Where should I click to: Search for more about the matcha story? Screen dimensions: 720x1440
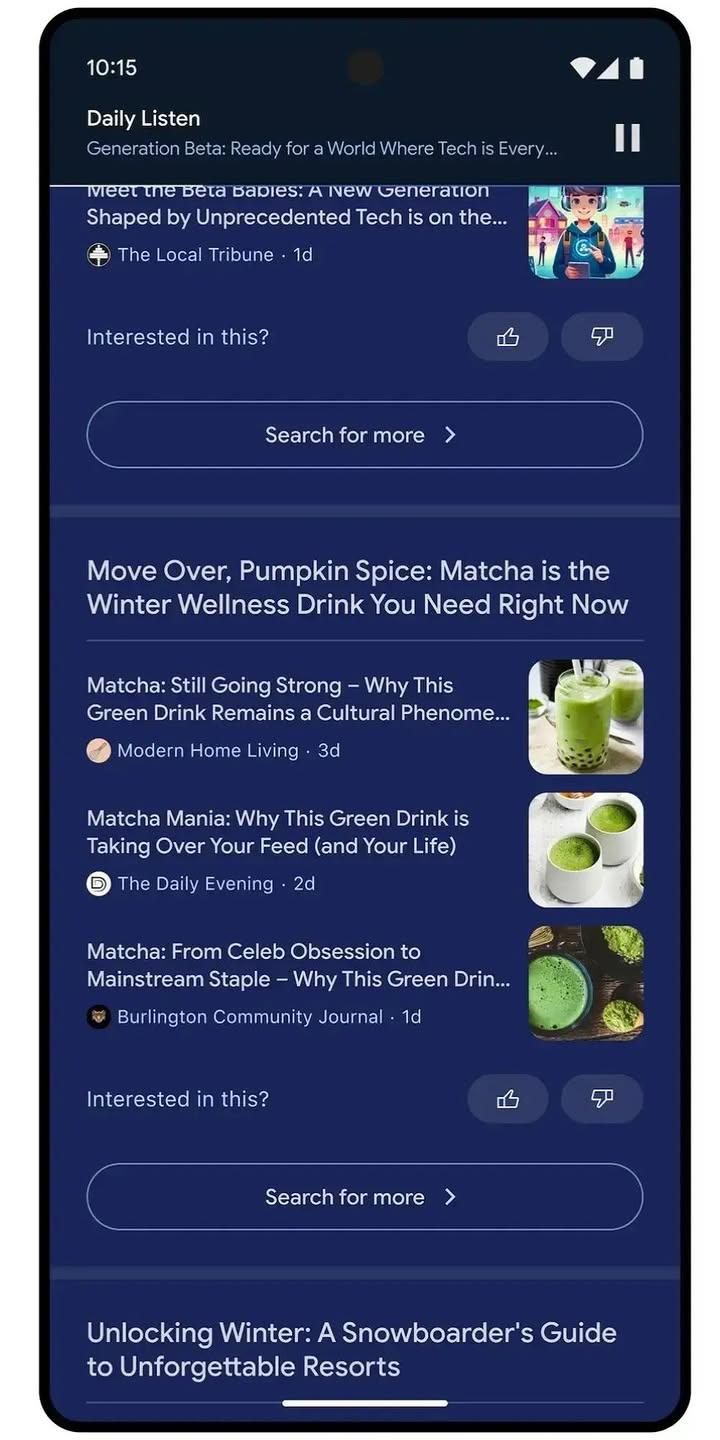click(364, 1197)
